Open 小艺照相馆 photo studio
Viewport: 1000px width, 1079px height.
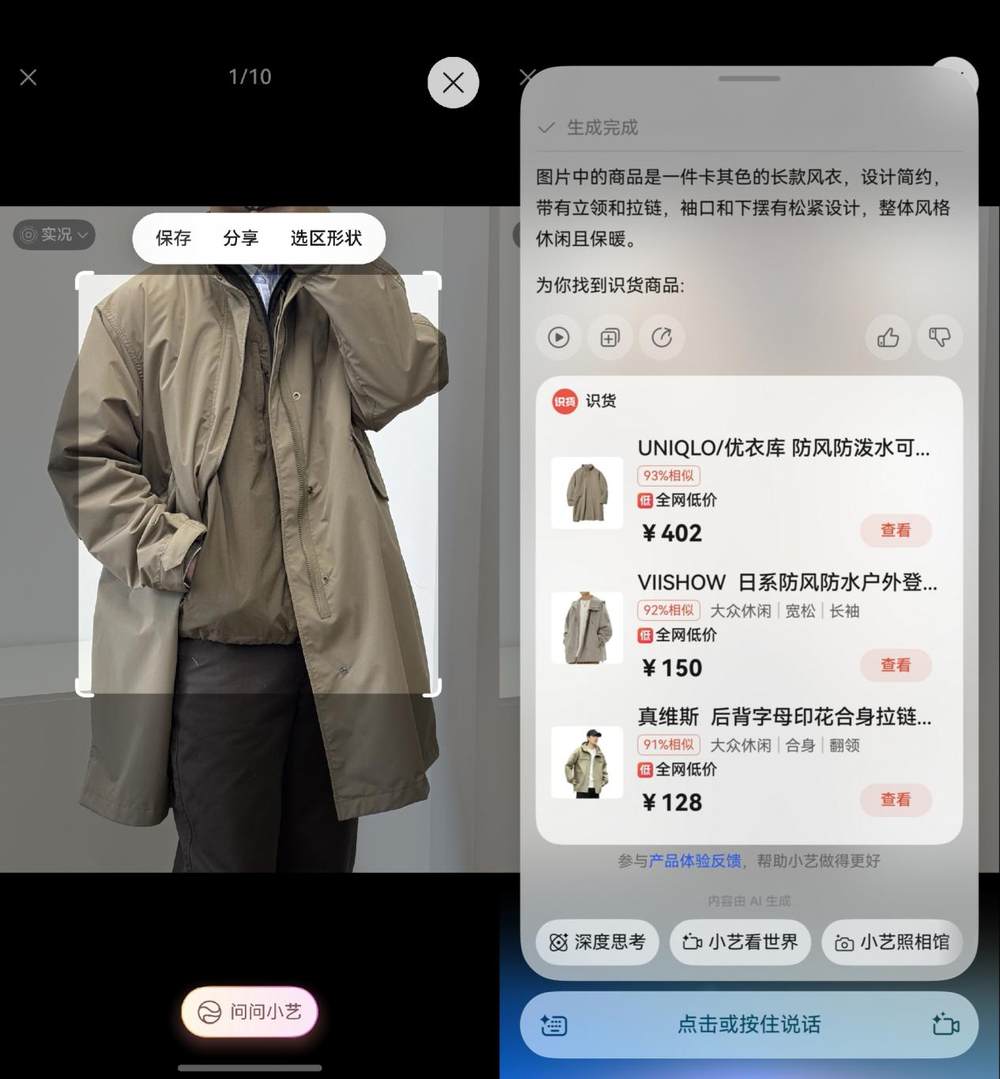coord(891,942)
